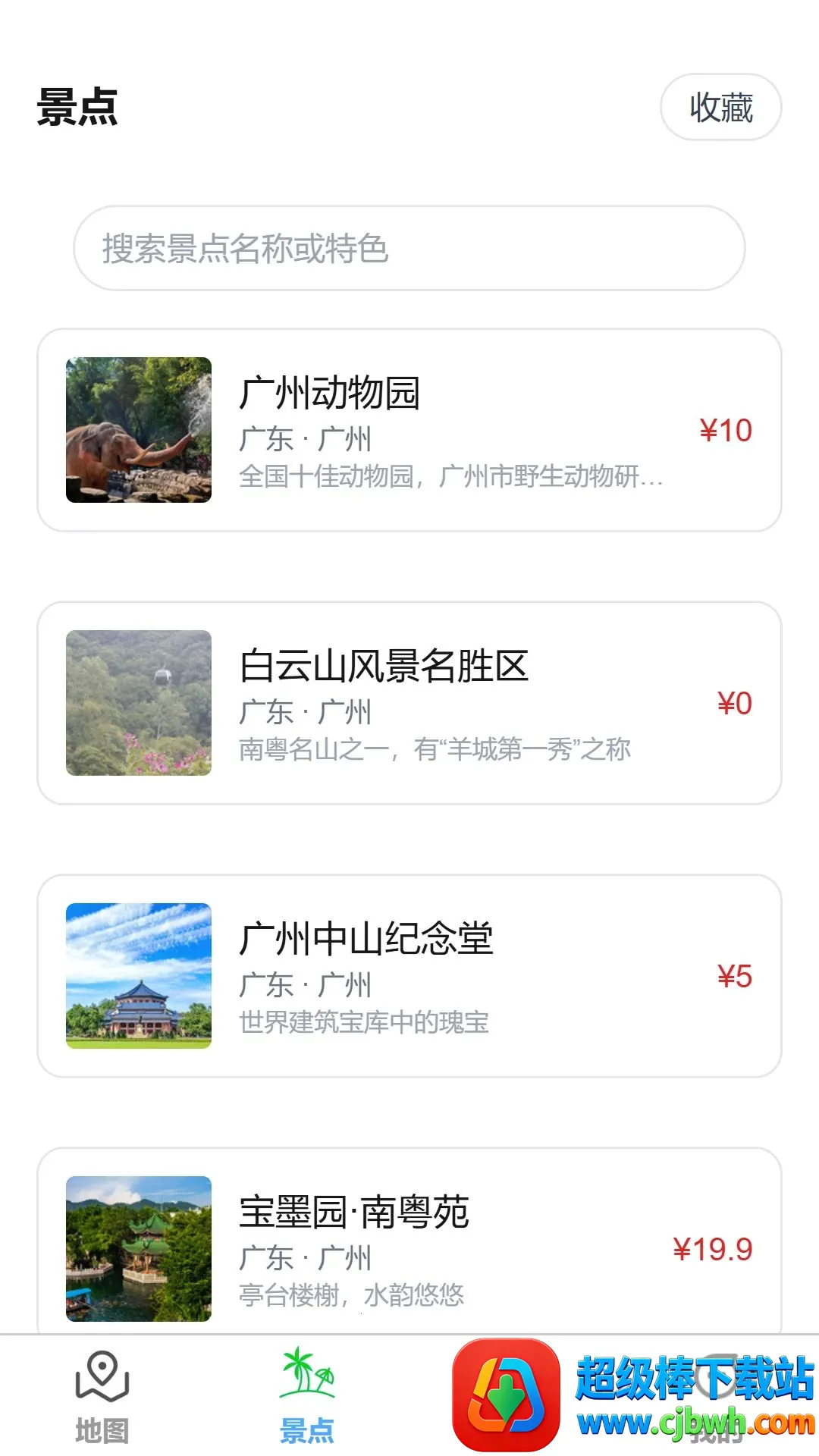Open the 白云山风景名胜区 card
This screenshot has height=1456, width=819.
tap(409, 703)
